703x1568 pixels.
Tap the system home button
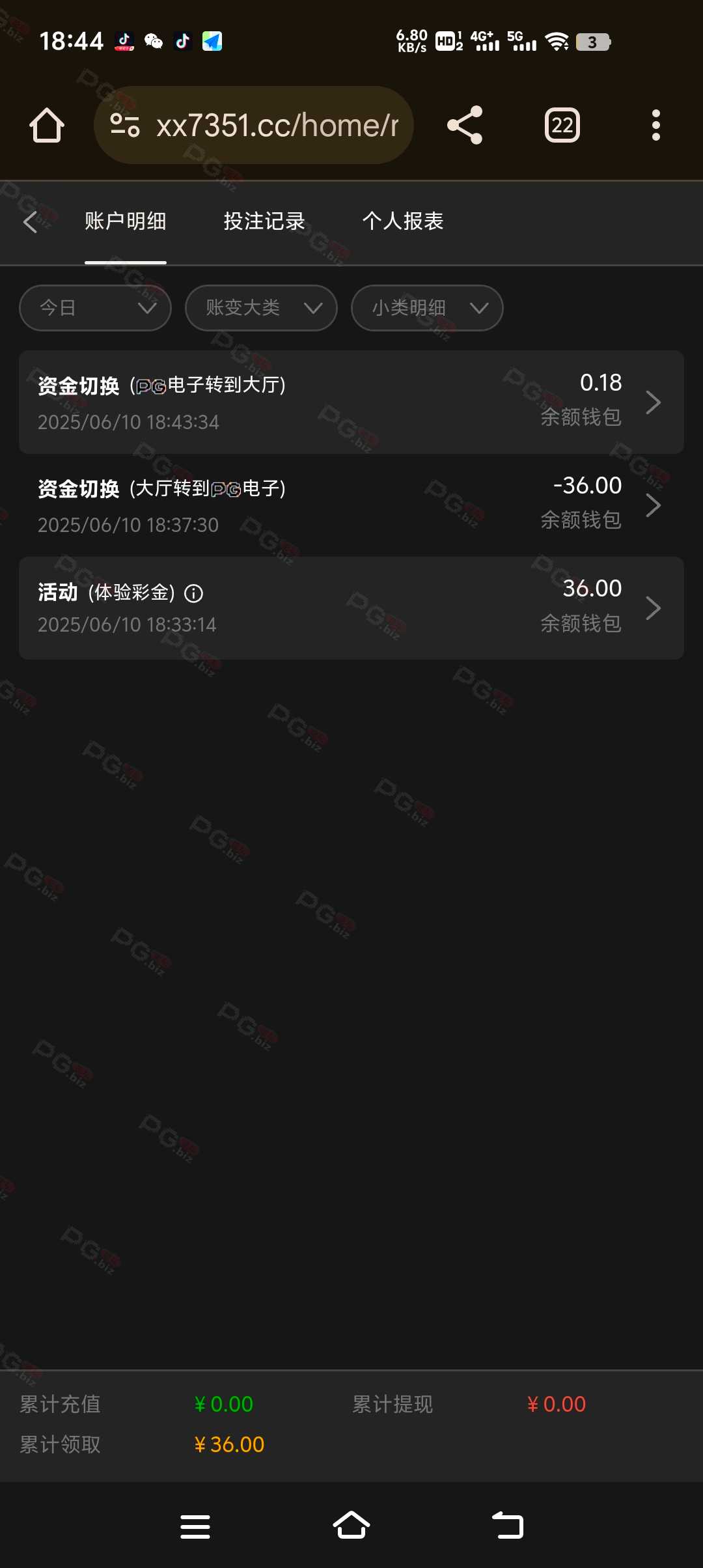[x=351, y=1526]
